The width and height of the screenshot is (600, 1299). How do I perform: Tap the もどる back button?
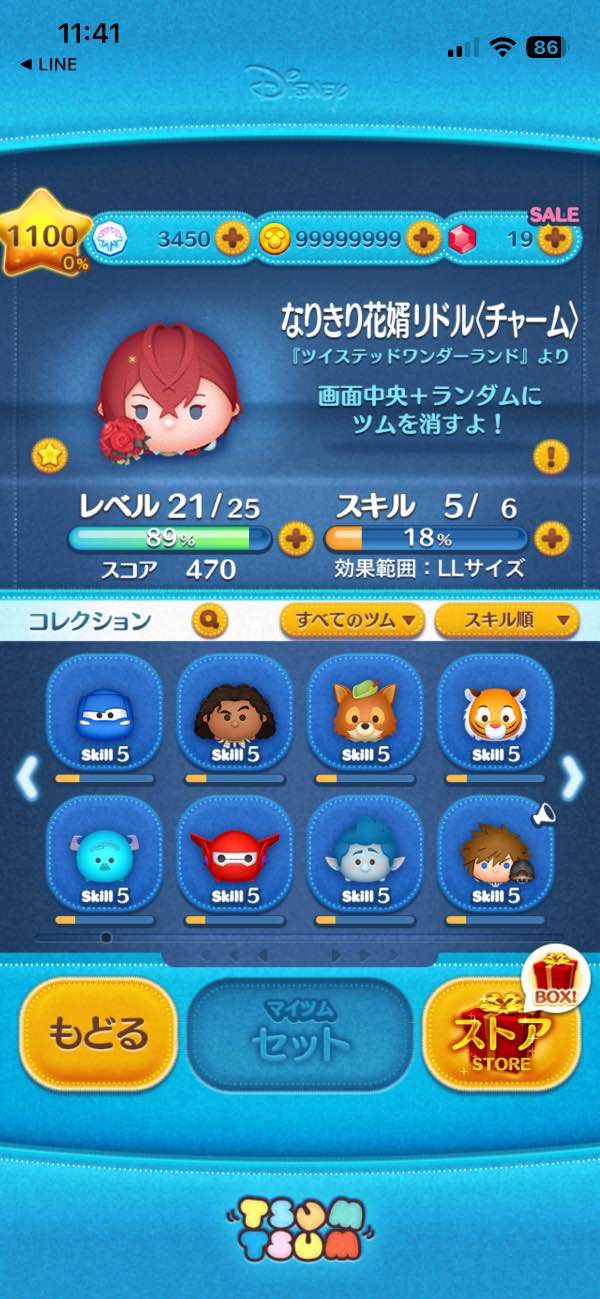click(x=98, y=1032)
